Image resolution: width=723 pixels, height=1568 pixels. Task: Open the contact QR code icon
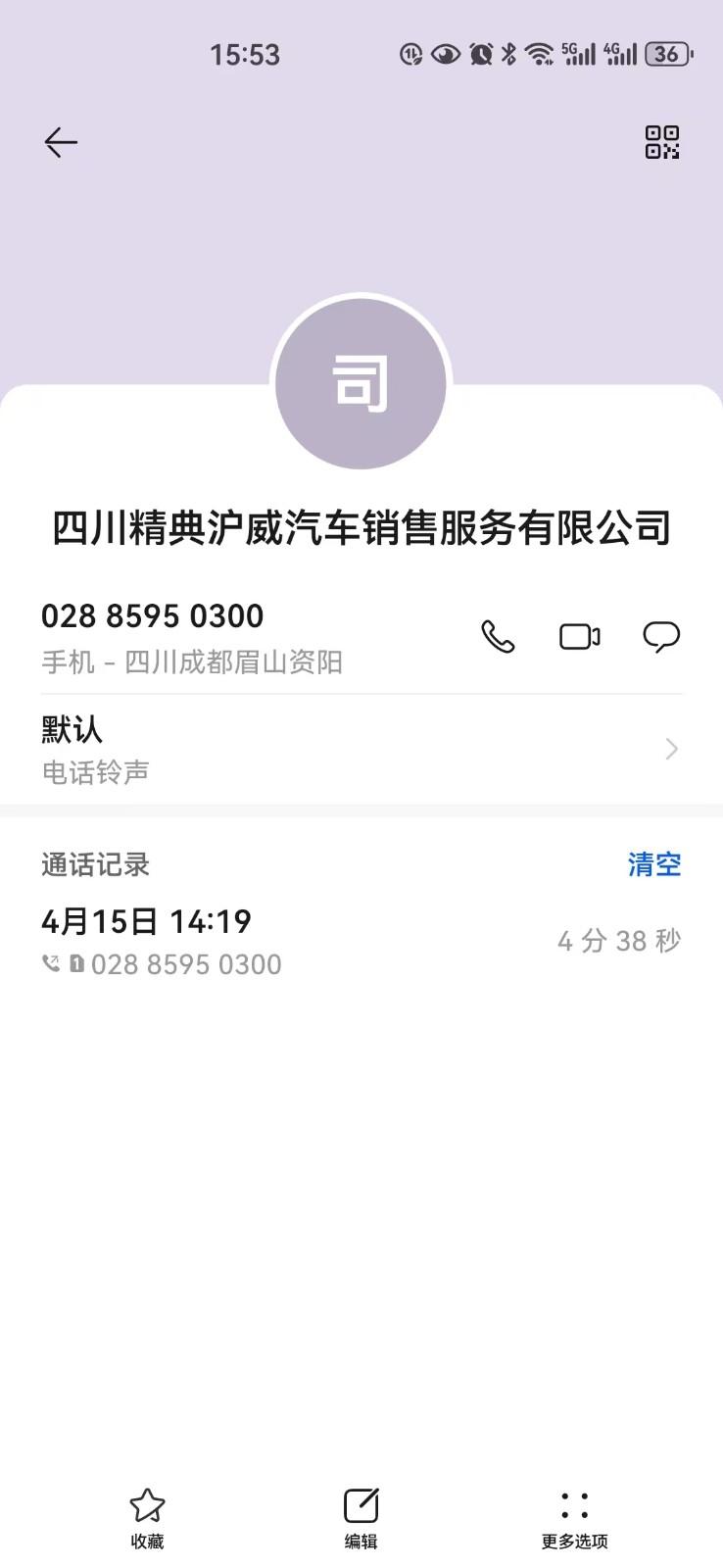pos(661,143)
